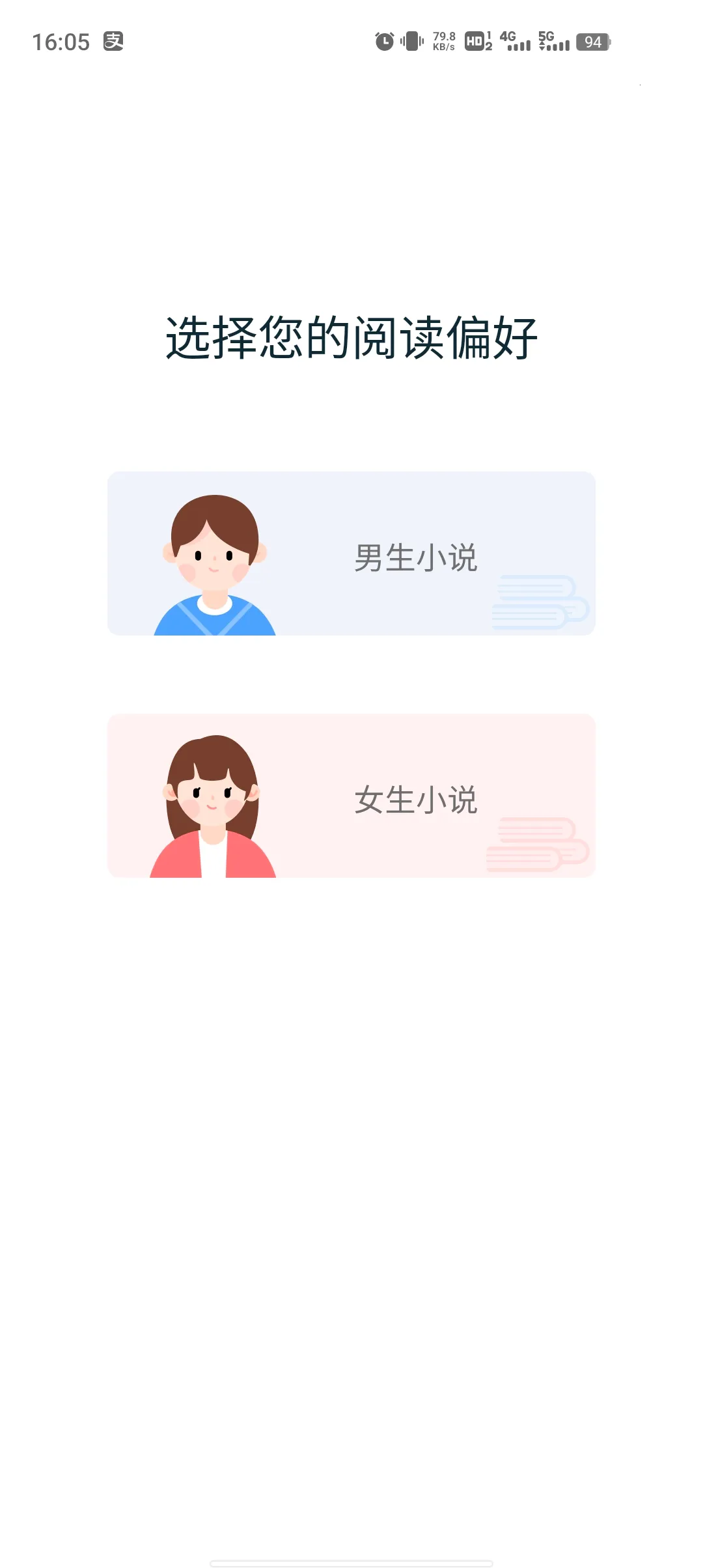Choose the 女生小说 reading preference card
The width and height of the screenshot is (703, 1568).
(351, 796)
